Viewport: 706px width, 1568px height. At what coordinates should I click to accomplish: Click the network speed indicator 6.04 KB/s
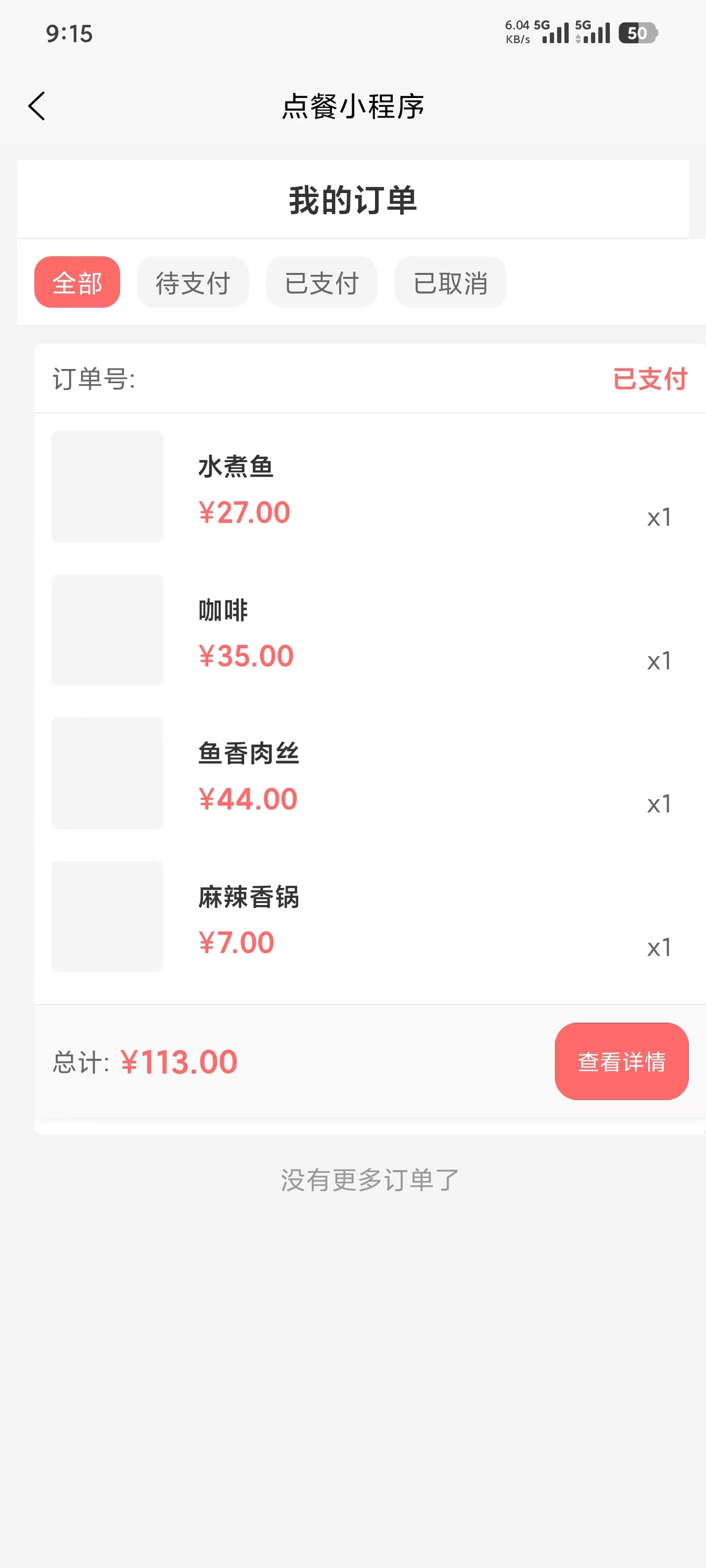click(518, 32)
